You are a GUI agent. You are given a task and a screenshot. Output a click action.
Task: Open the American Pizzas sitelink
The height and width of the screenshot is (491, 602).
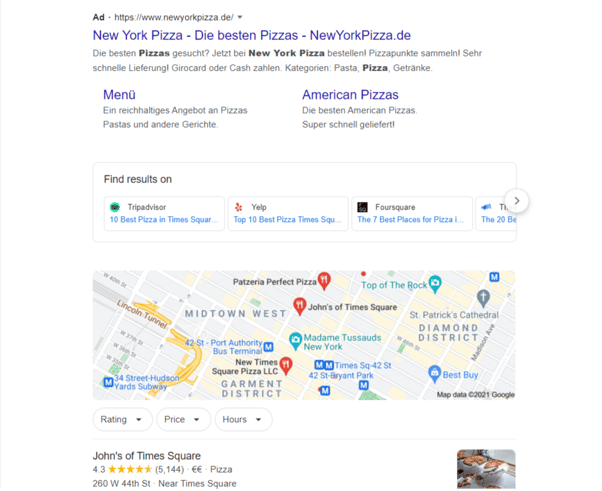(350, 94)
